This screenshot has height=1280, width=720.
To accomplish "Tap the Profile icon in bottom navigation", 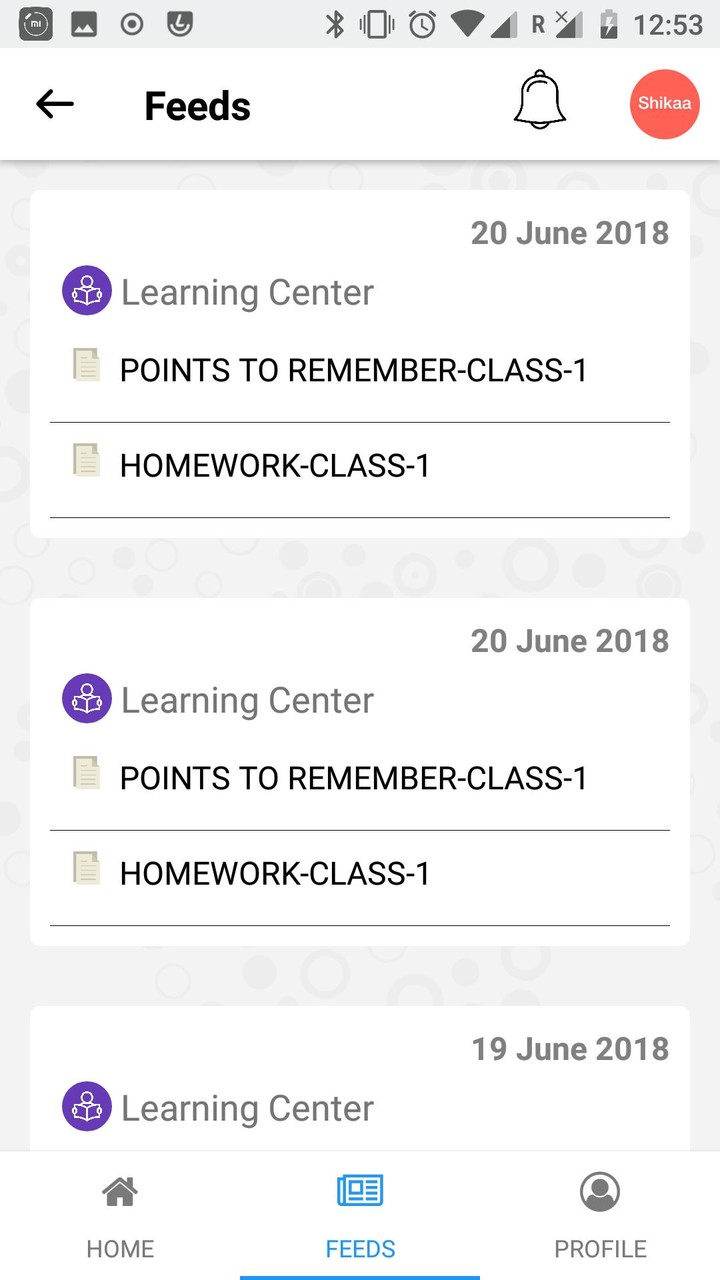I will (x=600, y=1191).
